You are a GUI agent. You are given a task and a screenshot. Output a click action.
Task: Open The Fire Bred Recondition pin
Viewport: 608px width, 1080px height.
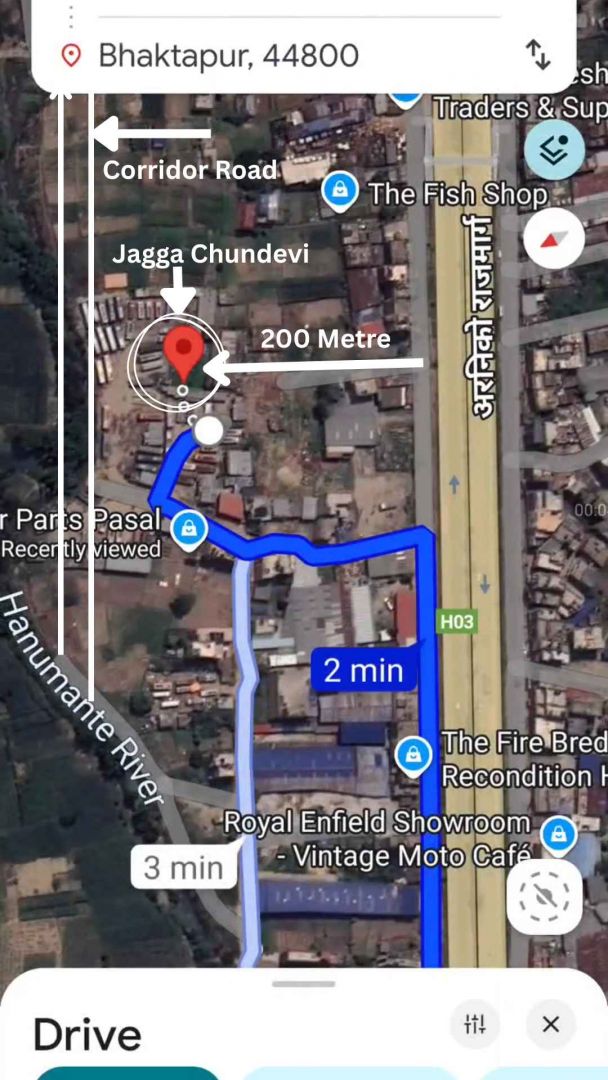412,755
